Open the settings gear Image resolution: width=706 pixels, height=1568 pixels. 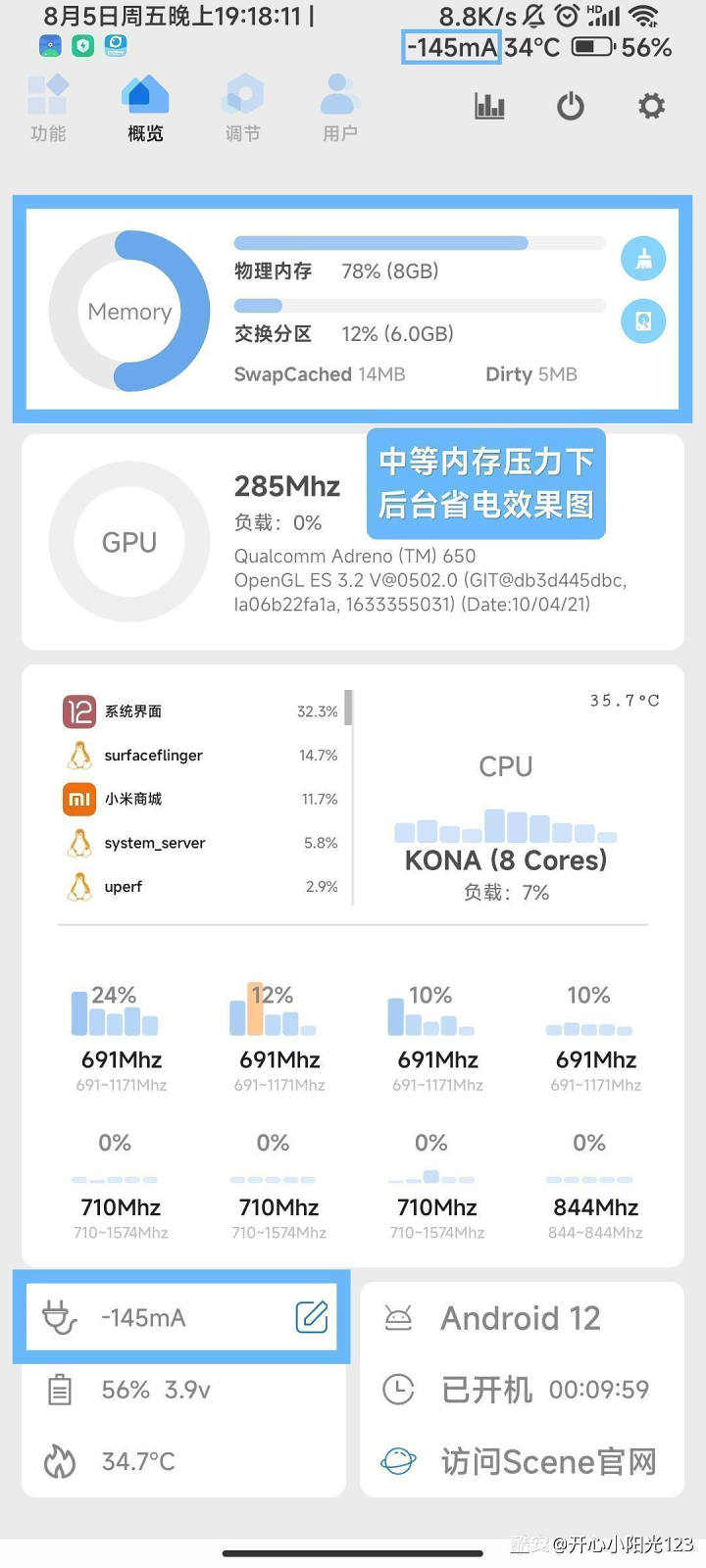point(651,106)
